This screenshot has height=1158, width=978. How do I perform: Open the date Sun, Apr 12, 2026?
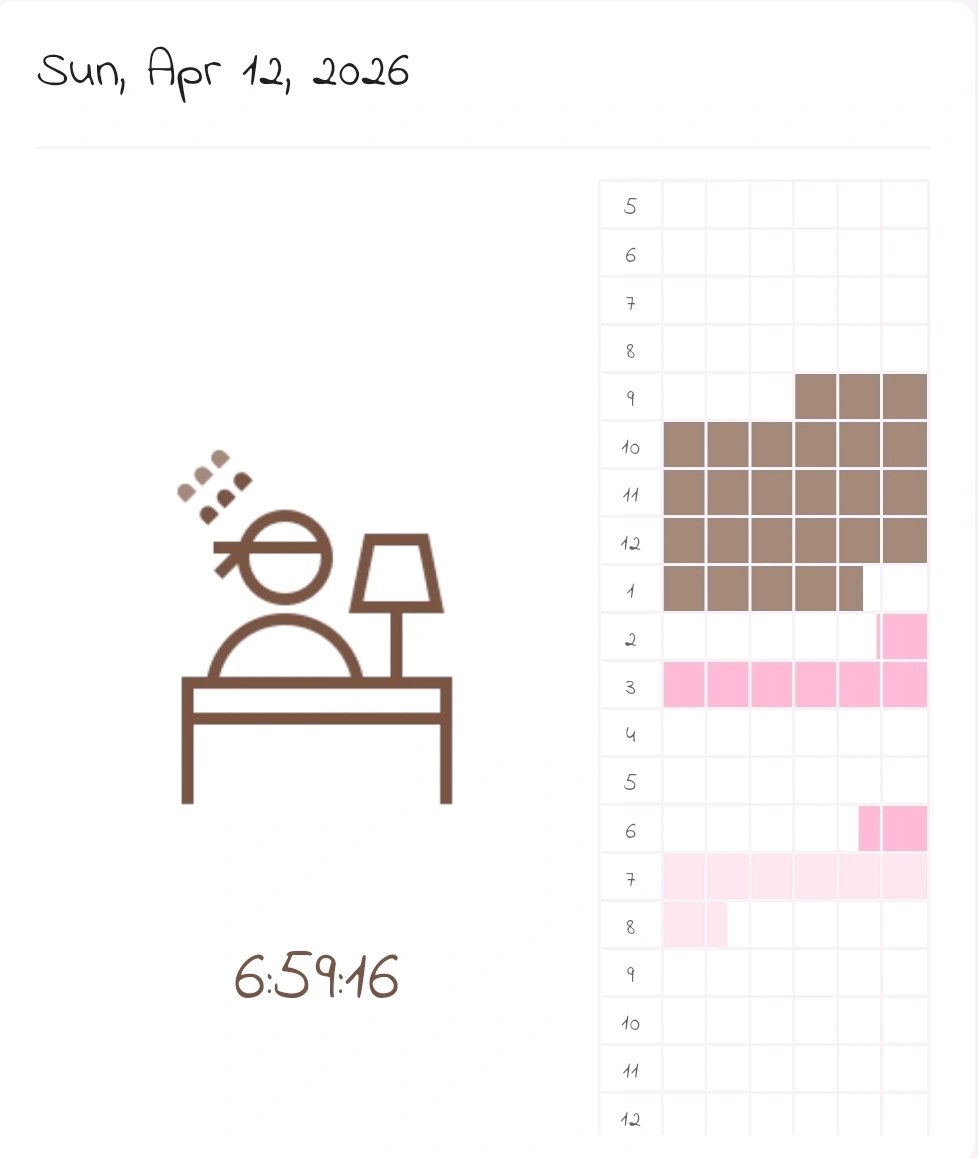coord(223,72)
